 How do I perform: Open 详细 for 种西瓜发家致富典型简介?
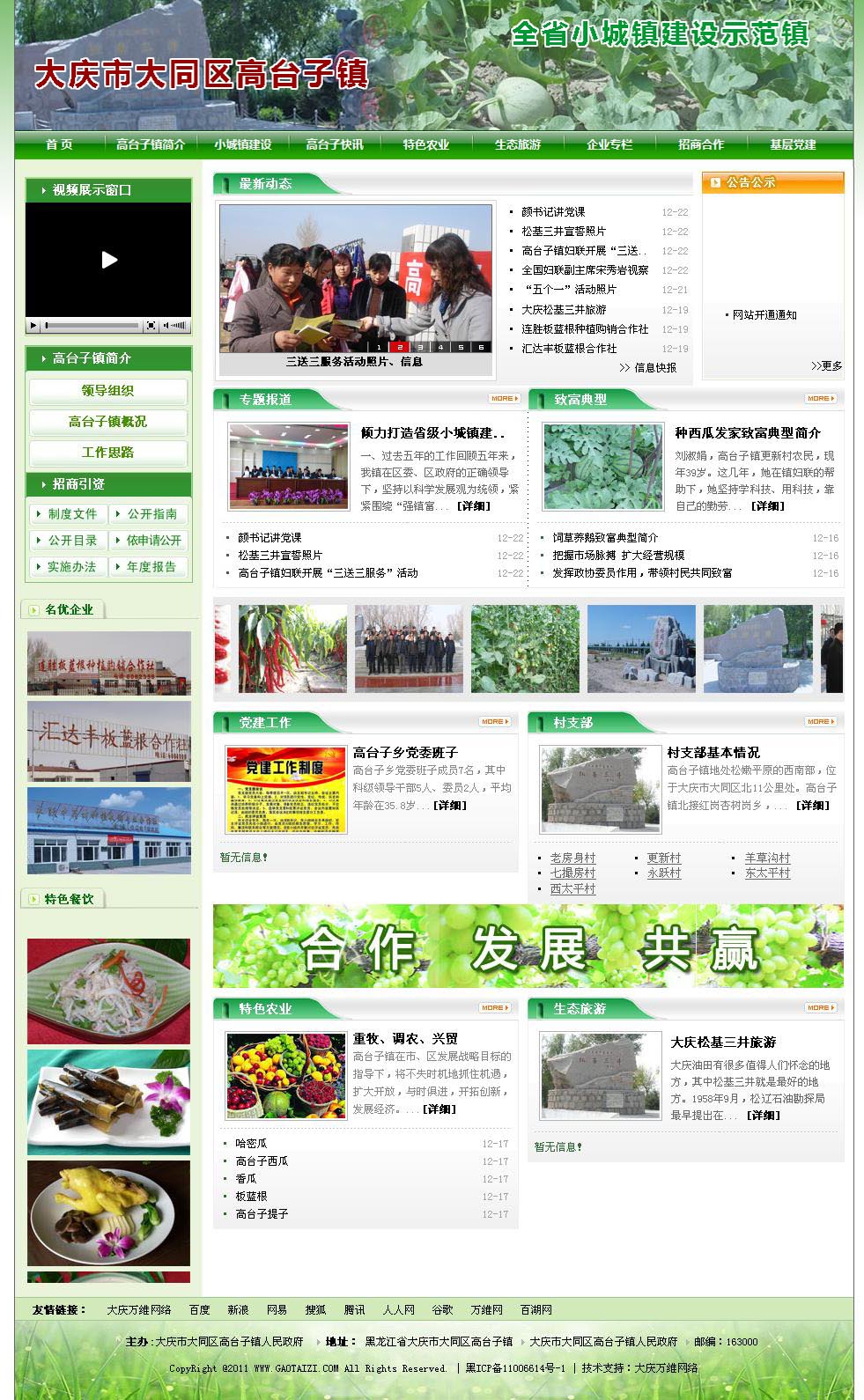(768, 506)
